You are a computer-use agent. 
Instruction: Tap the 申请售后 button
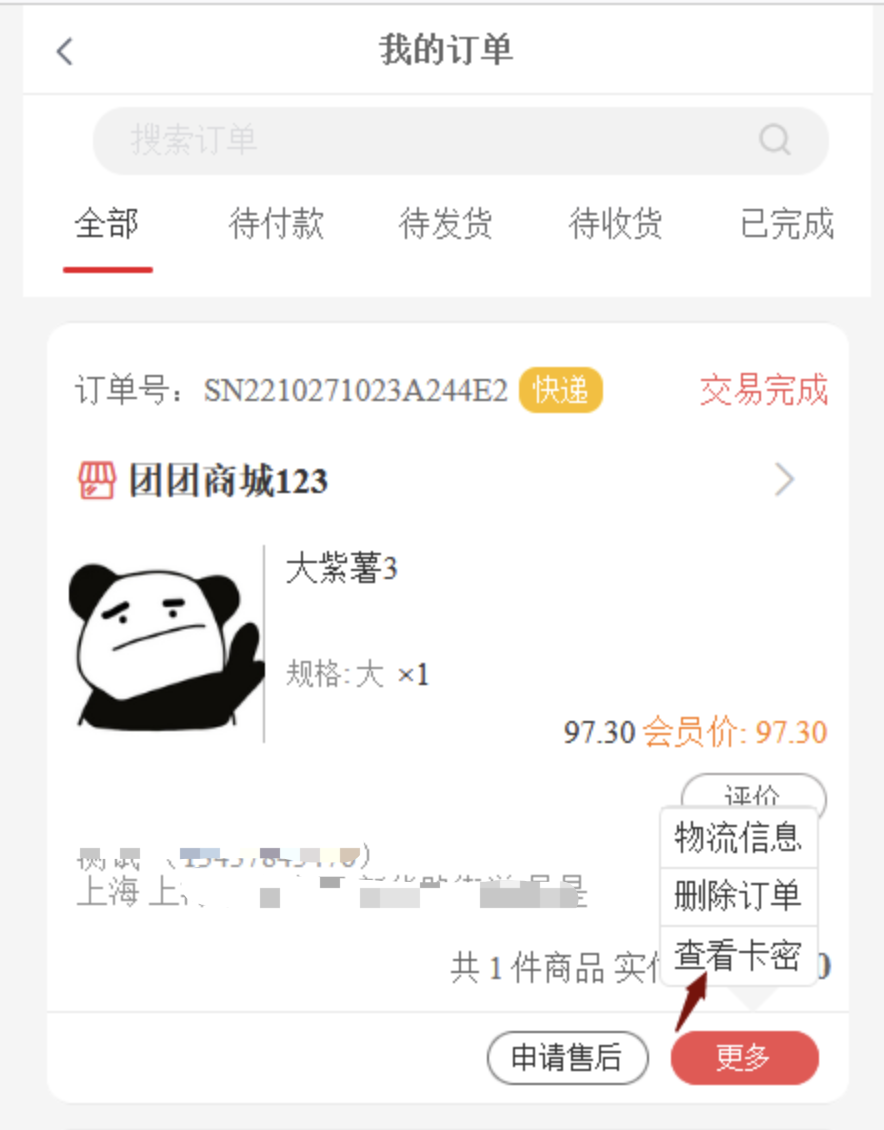click(567, 1058)
